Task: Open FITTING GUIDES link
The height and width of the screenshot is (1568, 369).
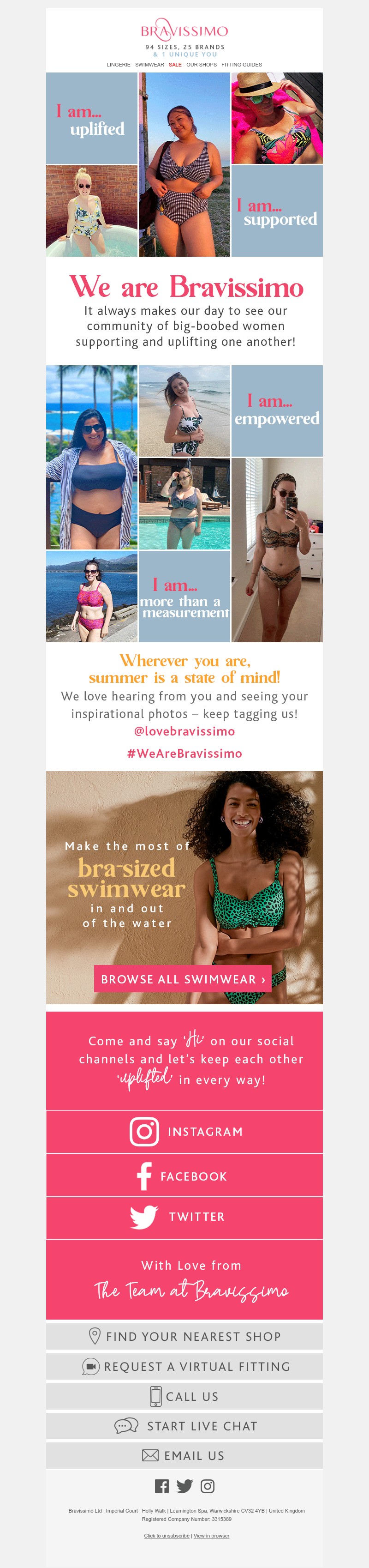Action: pos(241,65)
